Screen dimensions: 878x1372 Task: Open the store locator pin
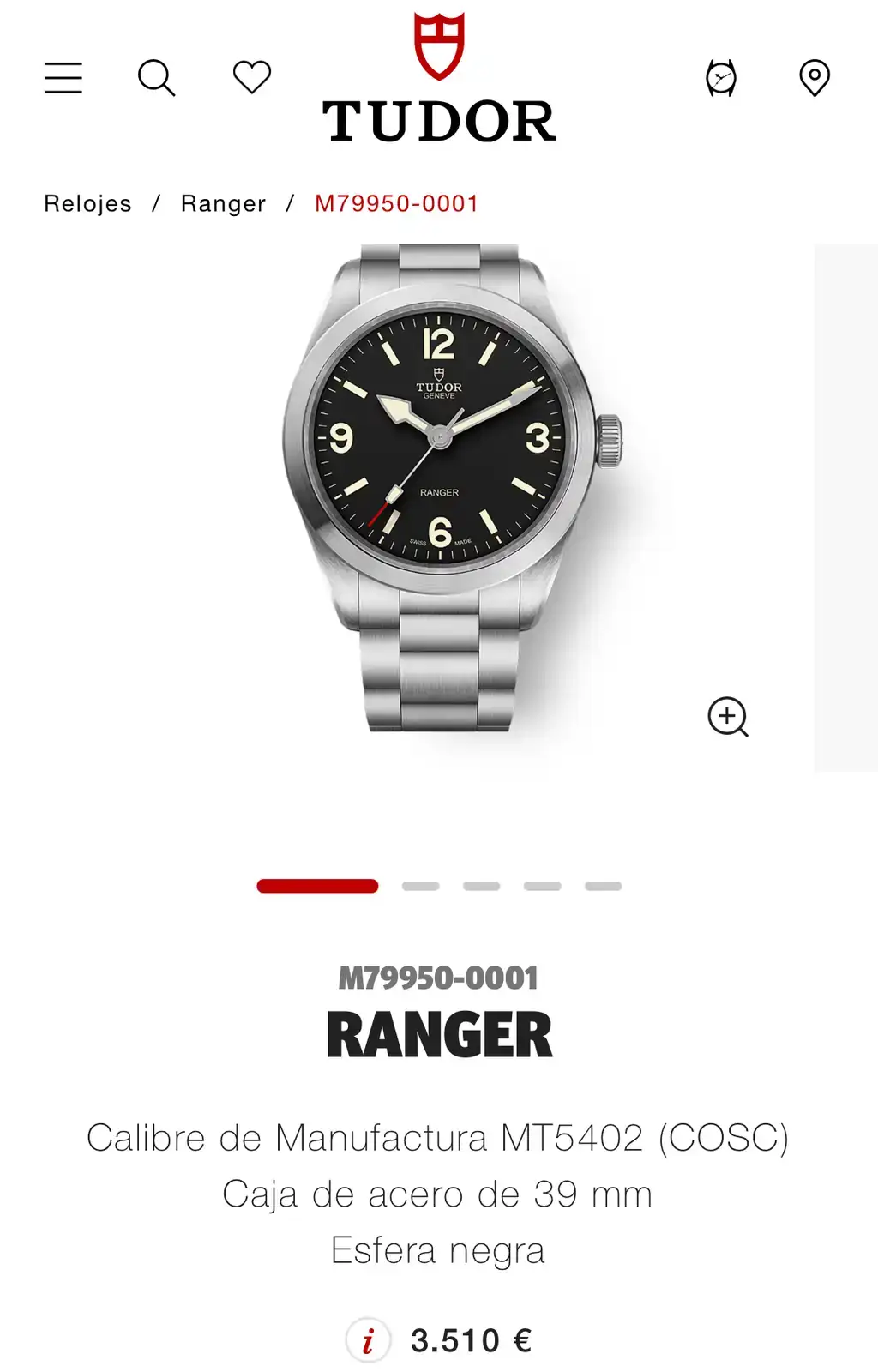[x=815, y=78]
